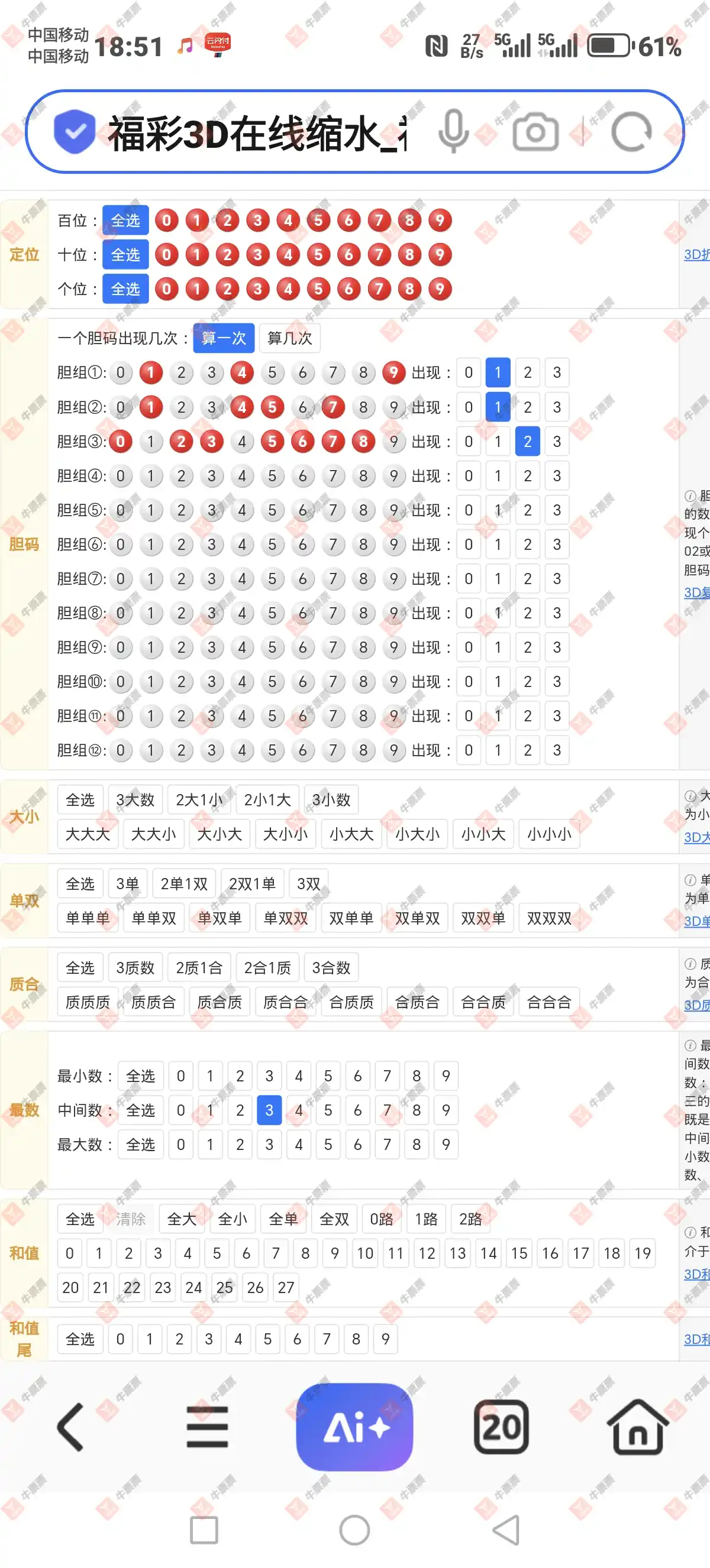Screen dimensions: 710x1568
Task: Reload the page with refresh icon
Action: [631, 132]
